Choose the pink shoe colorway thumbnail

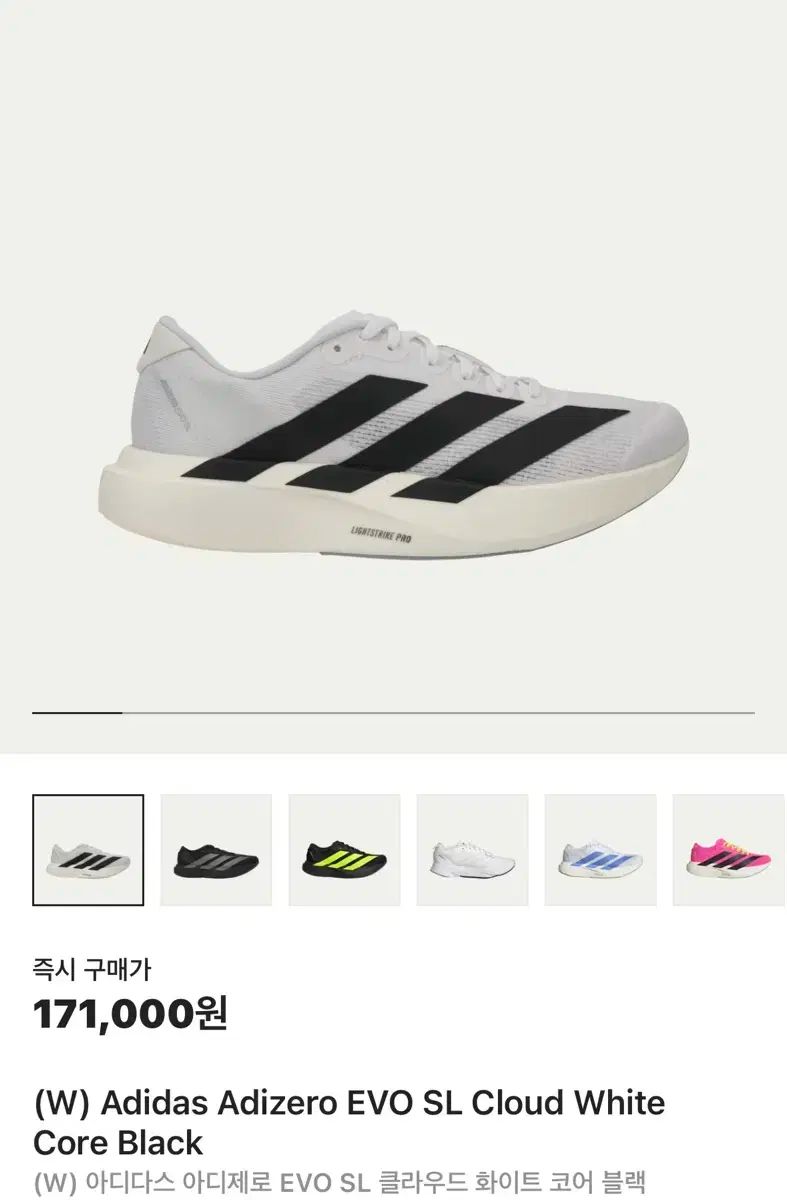click(728, 850)
